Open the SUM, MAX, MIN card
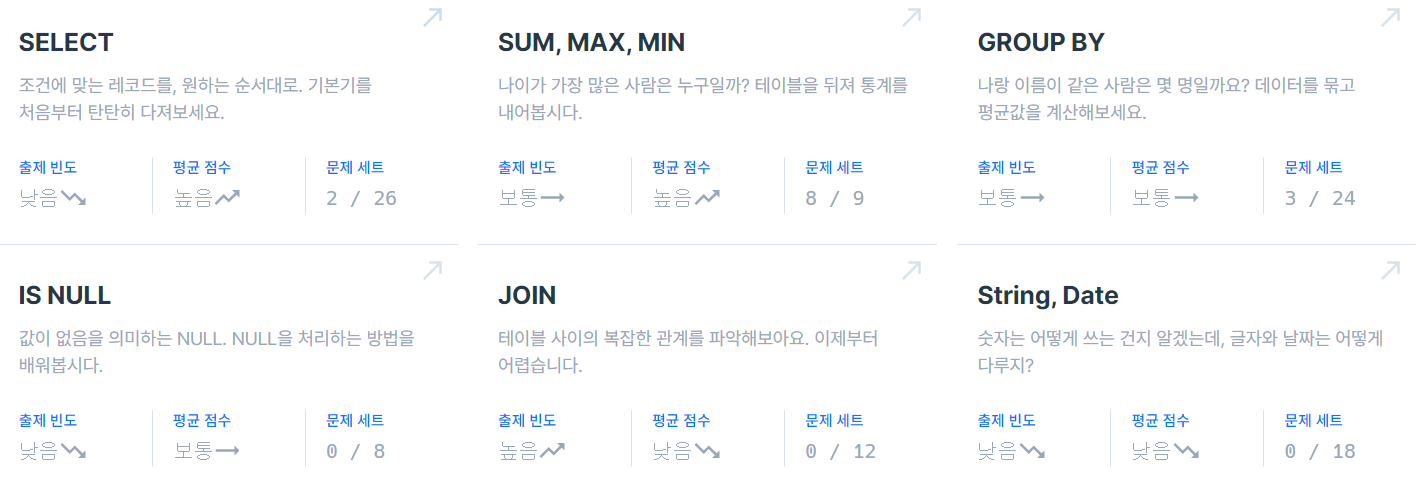 [x=591, y=43]
